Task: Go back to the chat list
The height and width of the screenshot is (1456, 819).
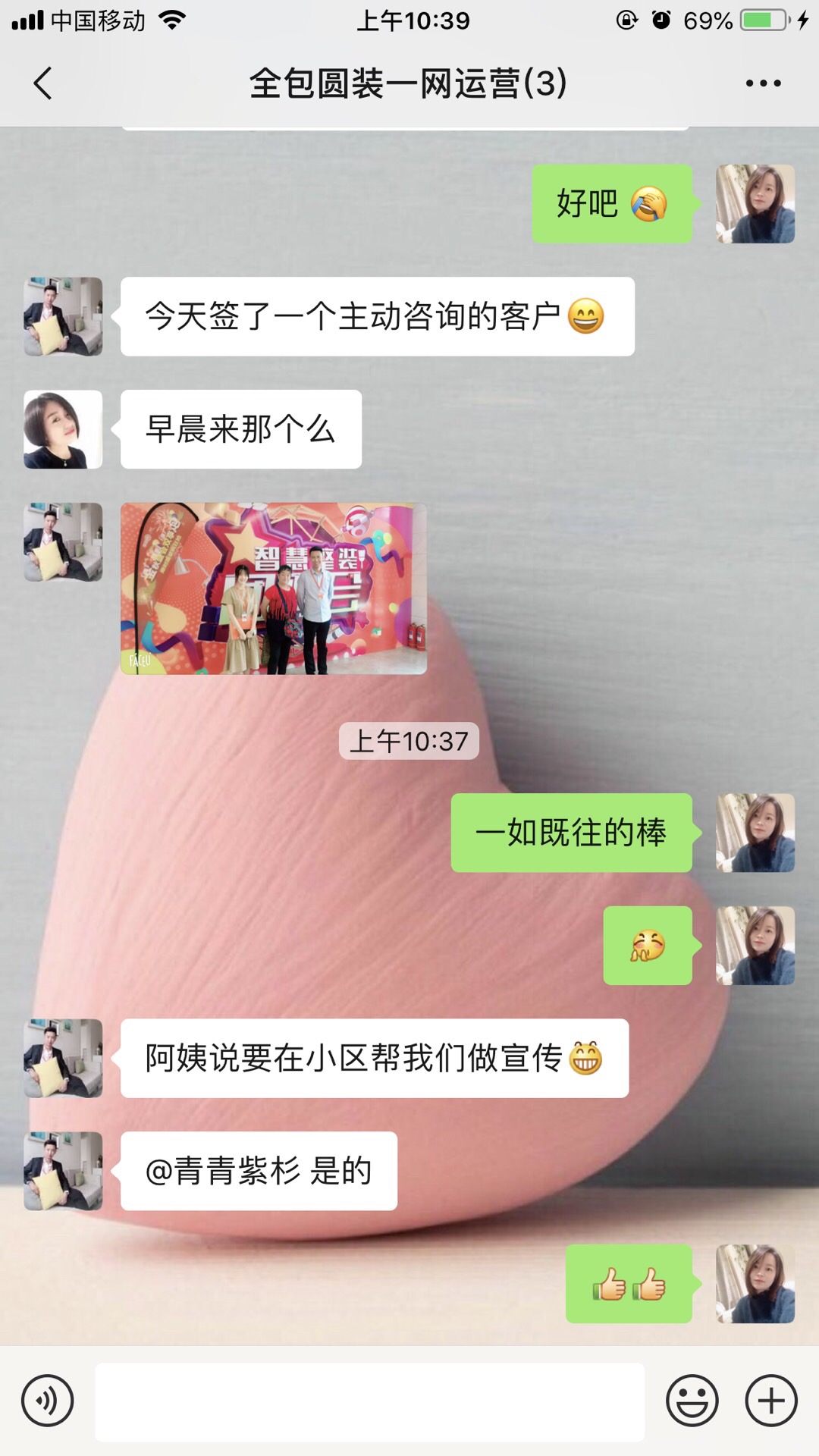Action: pos(43,83)
